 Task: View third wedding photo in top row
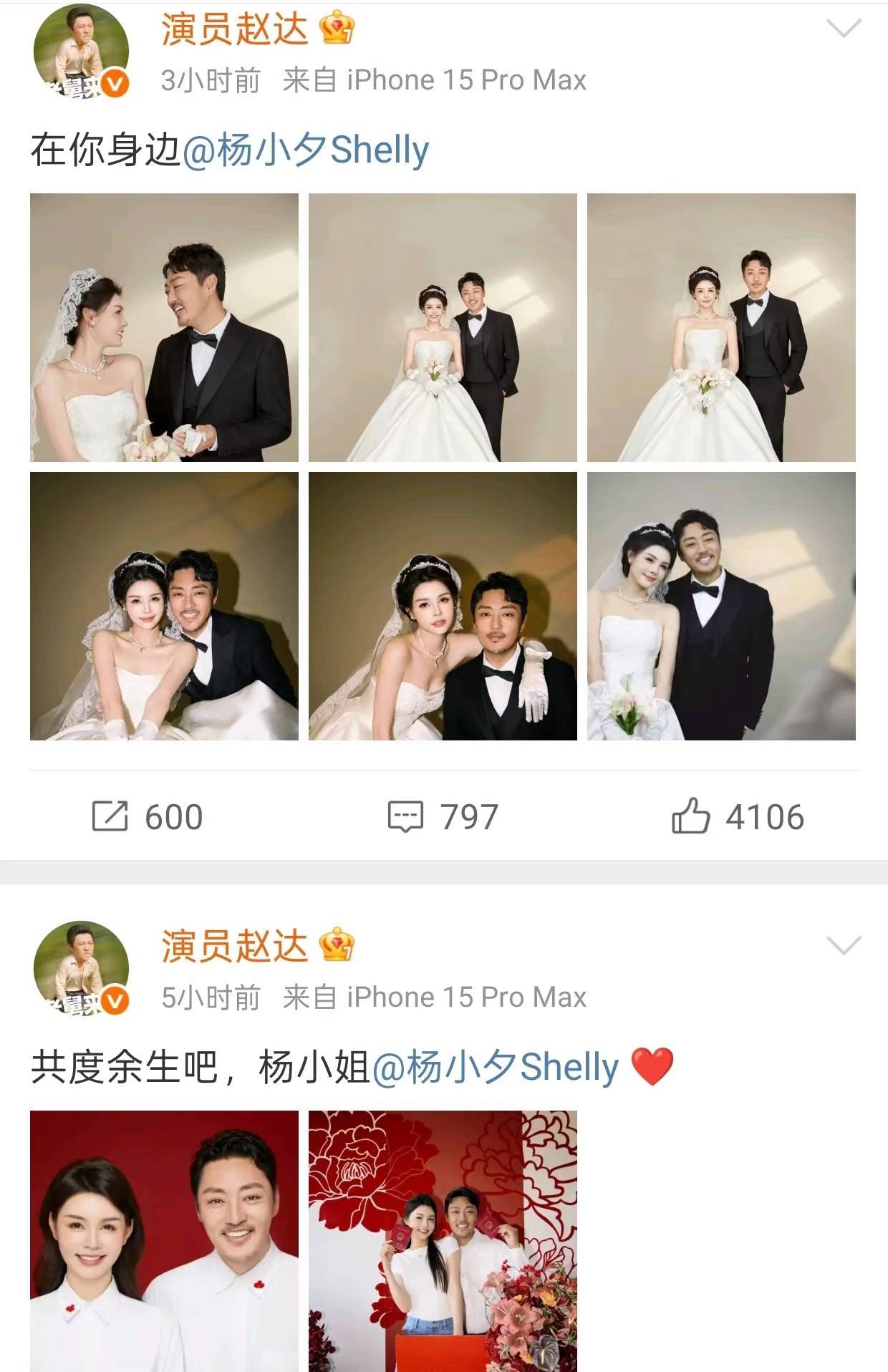click(721, 327)
